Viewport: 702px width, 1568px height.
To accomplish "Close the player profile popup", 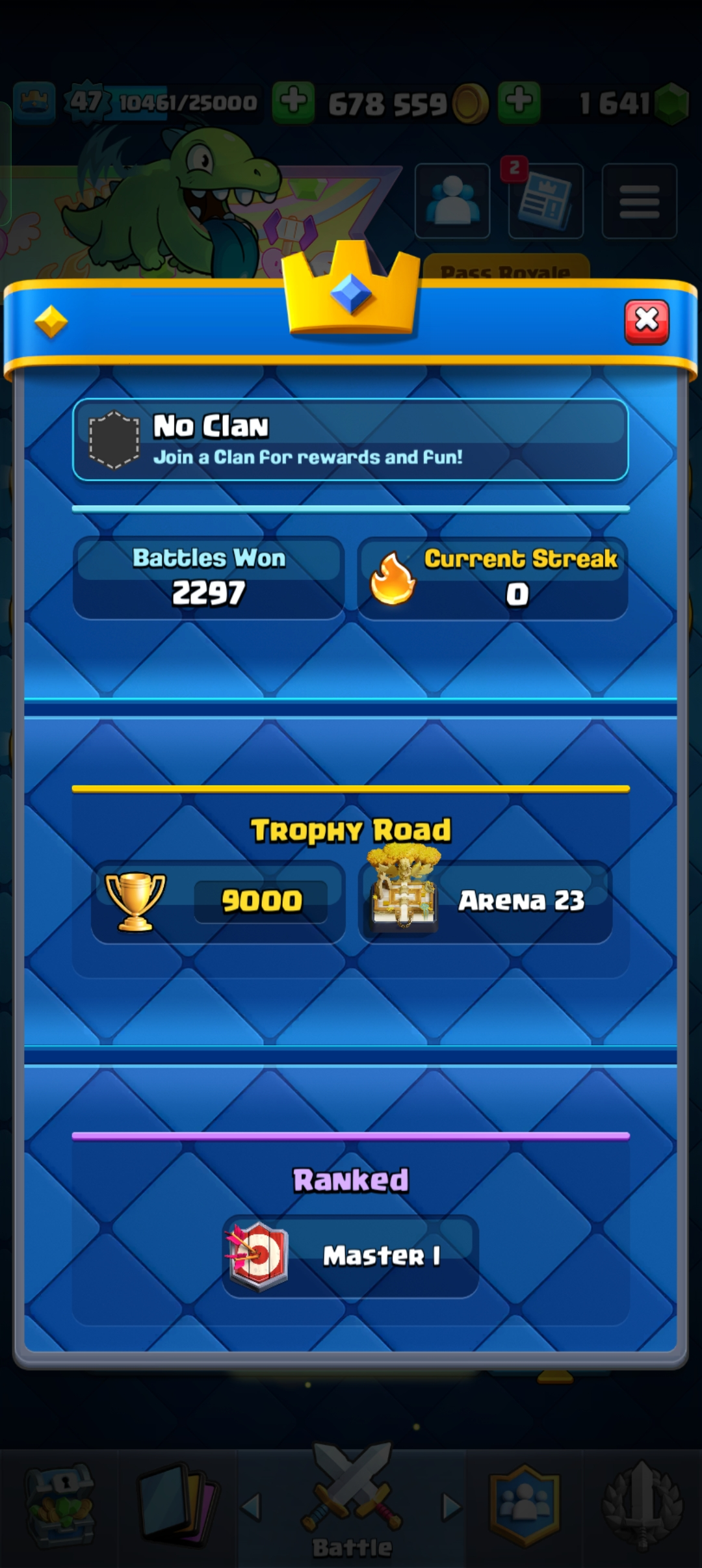I will click(646, 321).
